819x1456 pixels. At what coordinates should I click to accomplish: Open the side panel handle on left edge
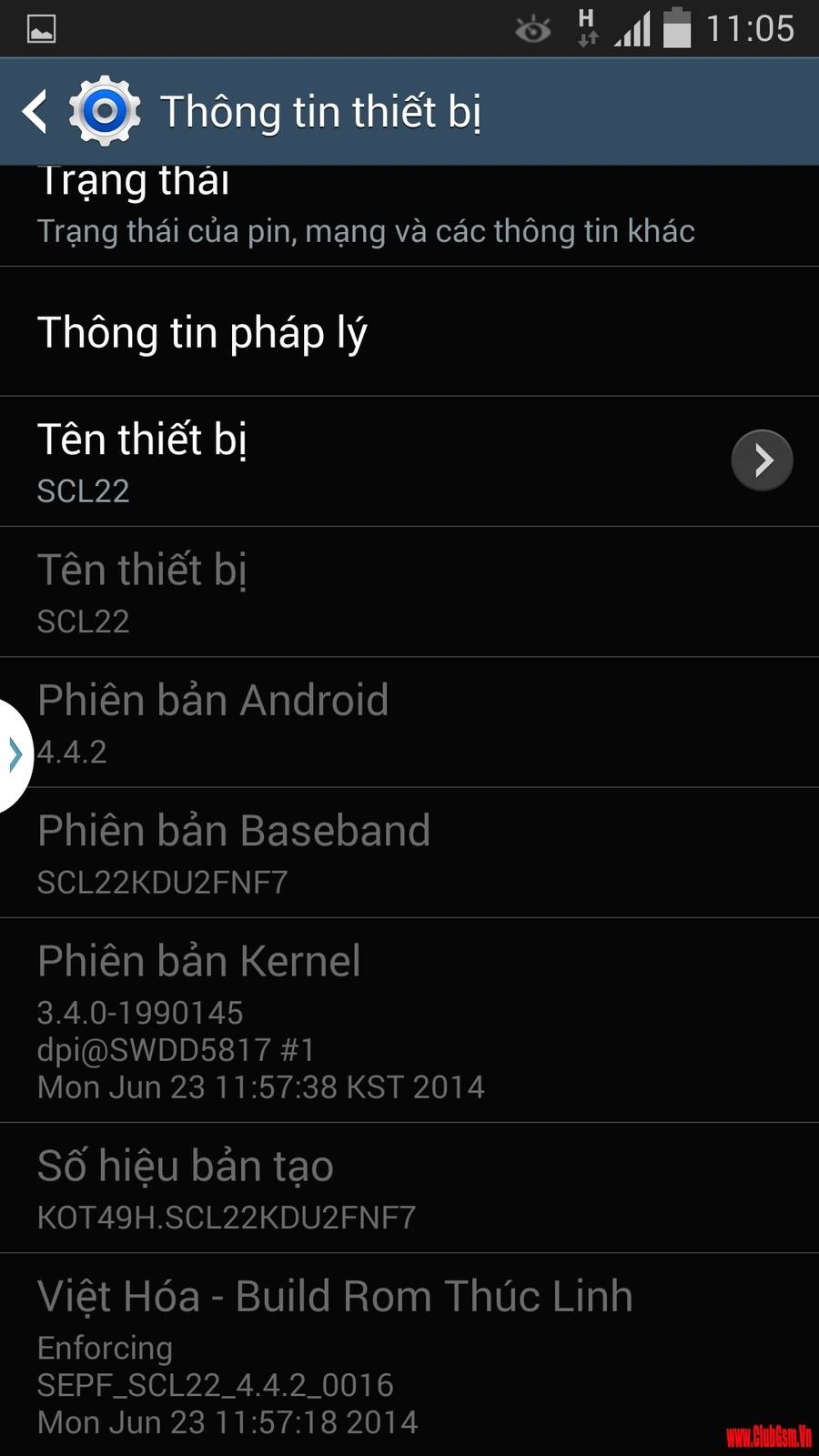click(x=14, y=755)
